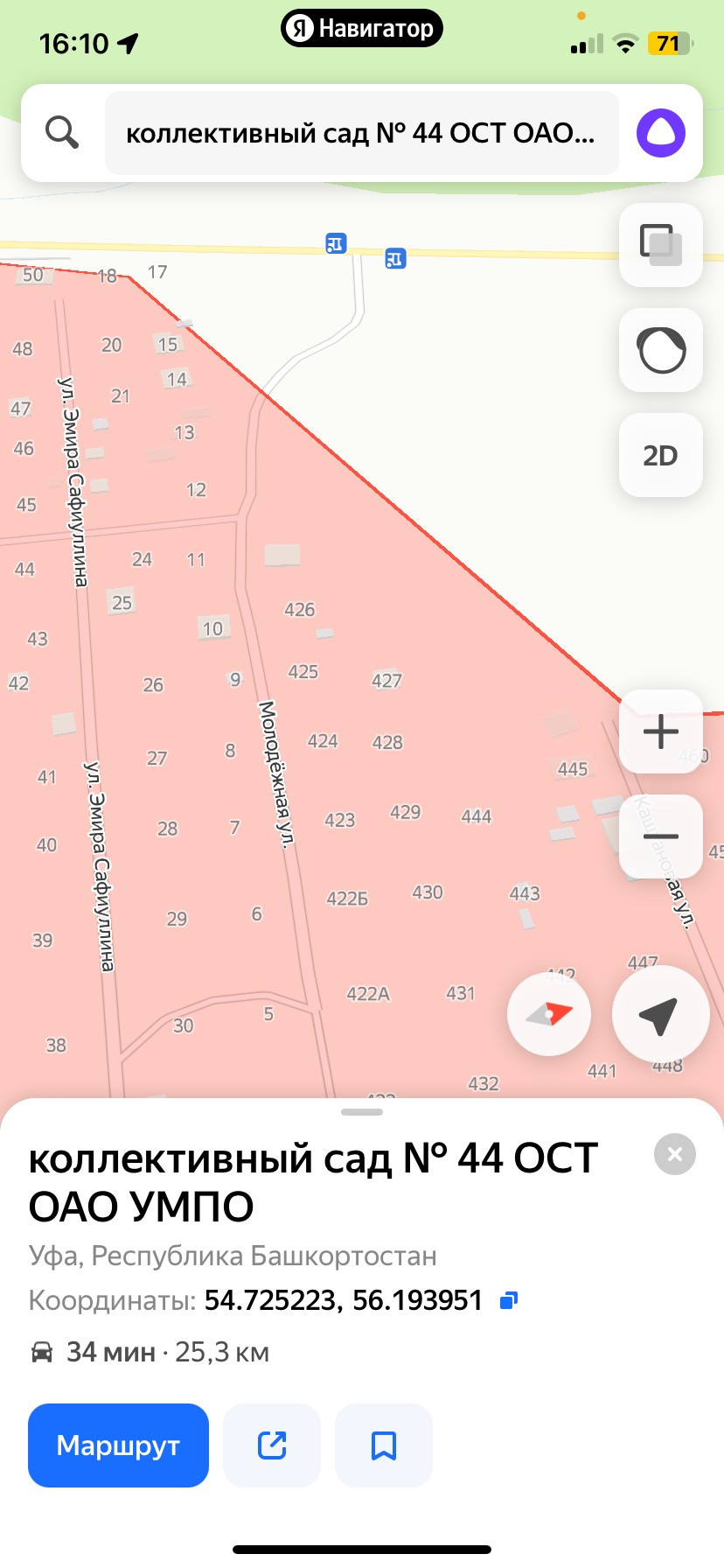Share this place
Screen dimensions: 724x1568
click(272, 1445)
